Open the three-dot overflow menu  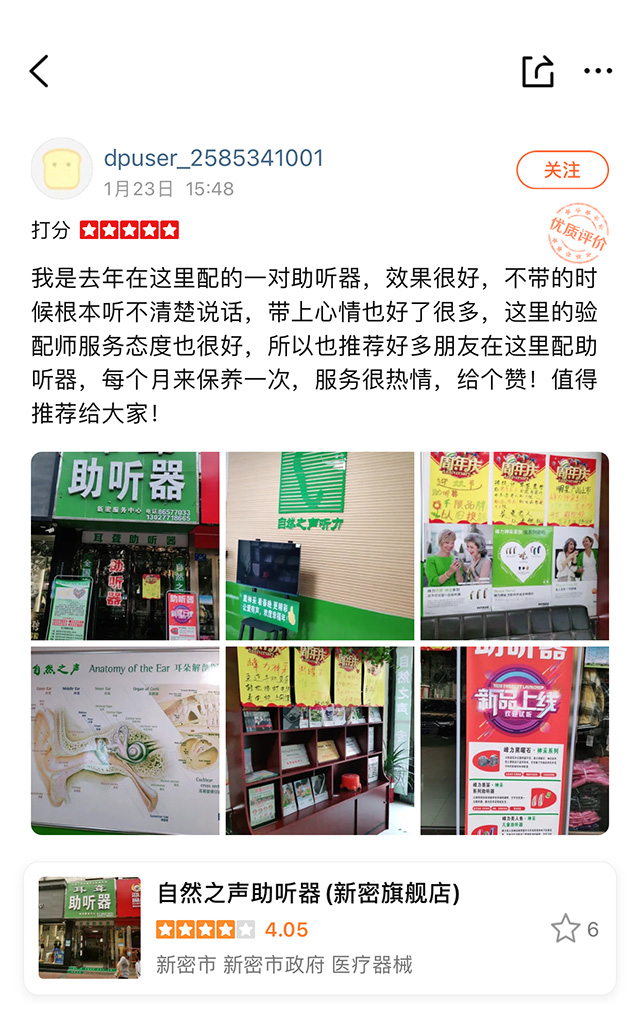598,71
